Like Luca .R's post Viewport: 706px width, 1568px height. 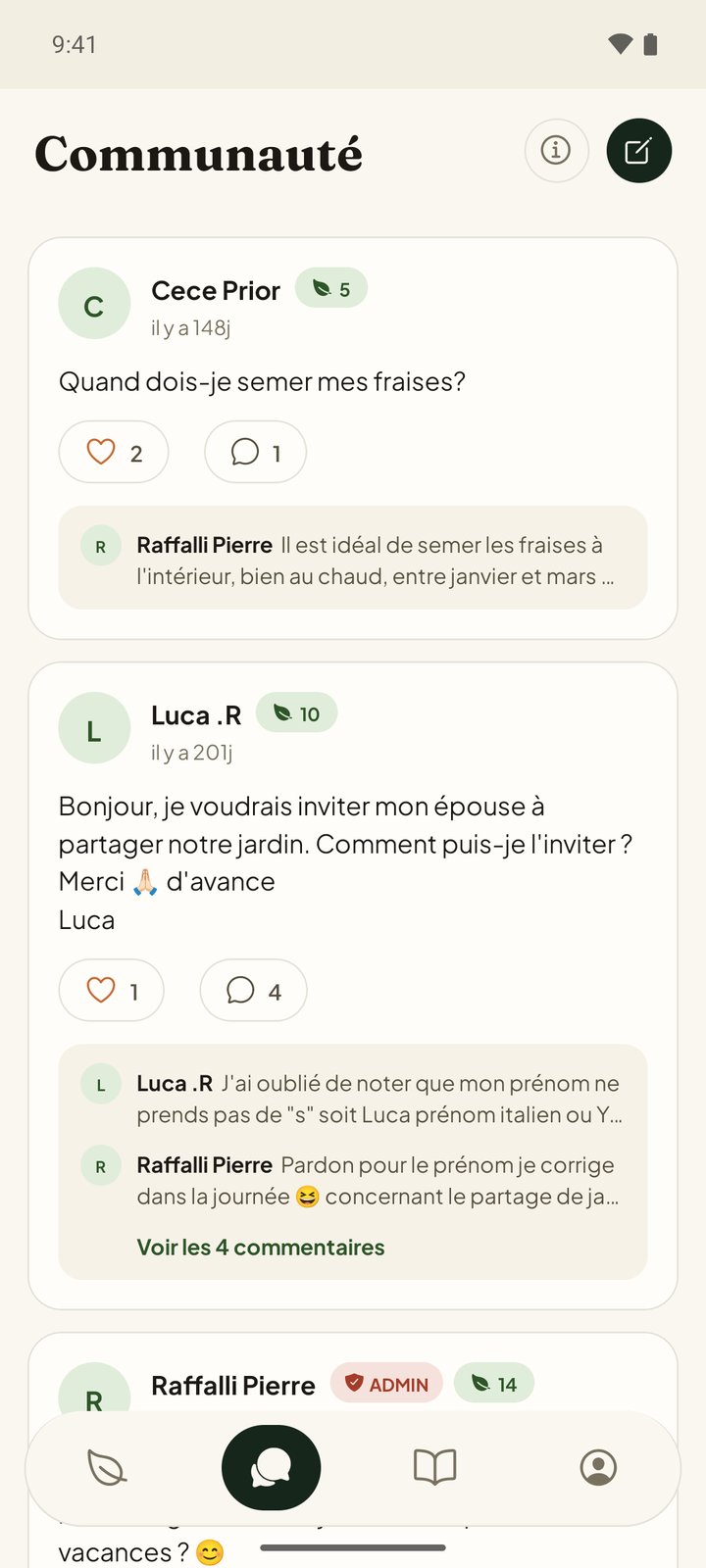[112, 990]
